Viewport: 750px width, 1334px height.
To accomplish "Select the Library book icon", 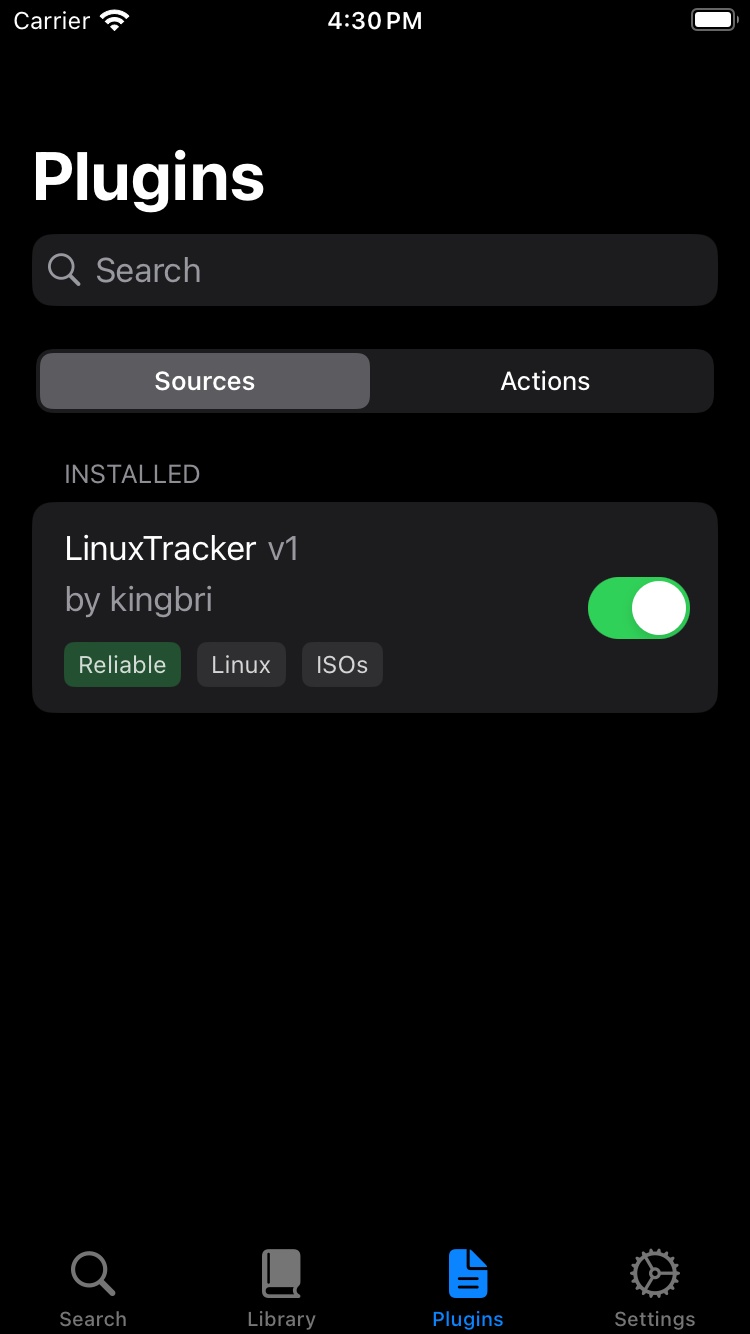I will coord(280,1285).
